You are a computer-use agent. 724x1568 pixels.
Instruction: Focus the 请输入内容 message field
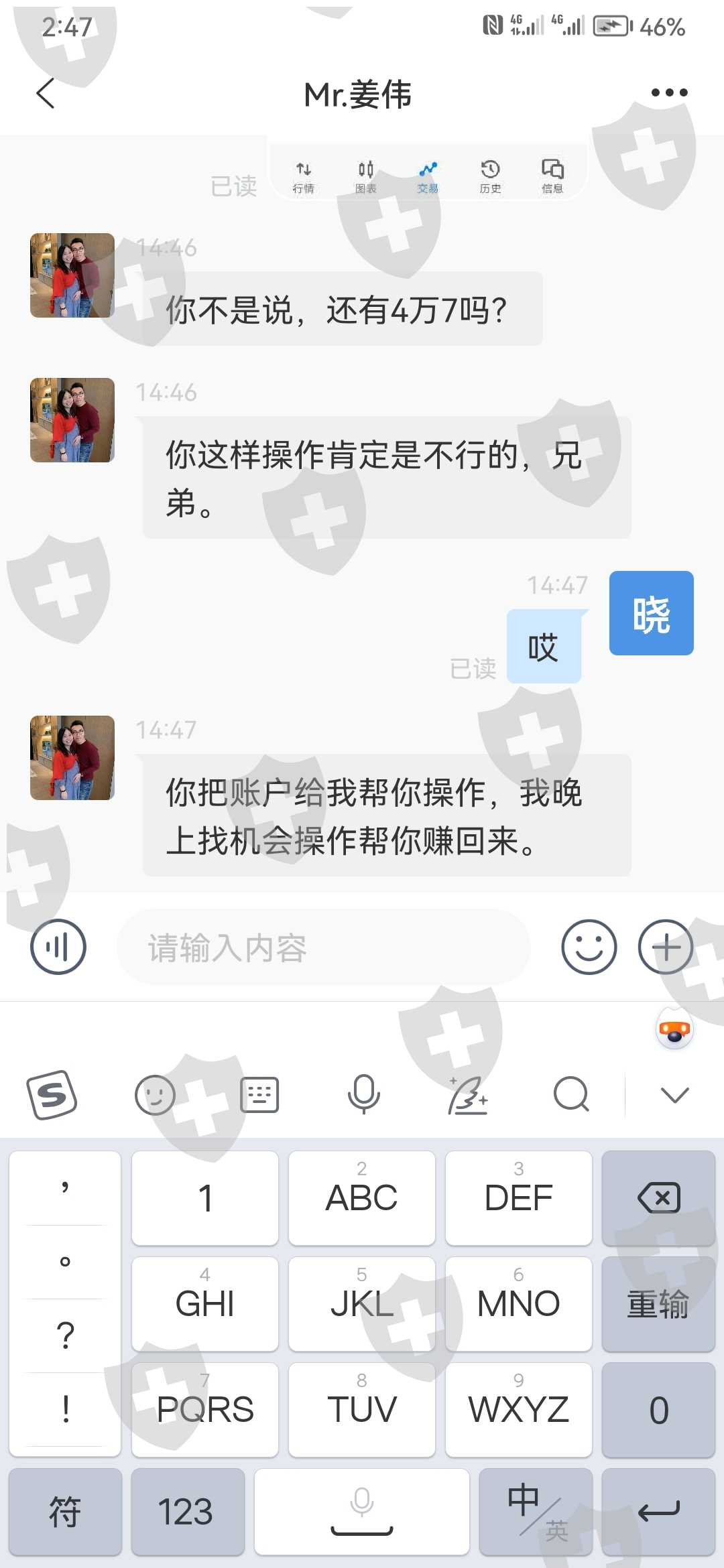(x=324, y=947)
